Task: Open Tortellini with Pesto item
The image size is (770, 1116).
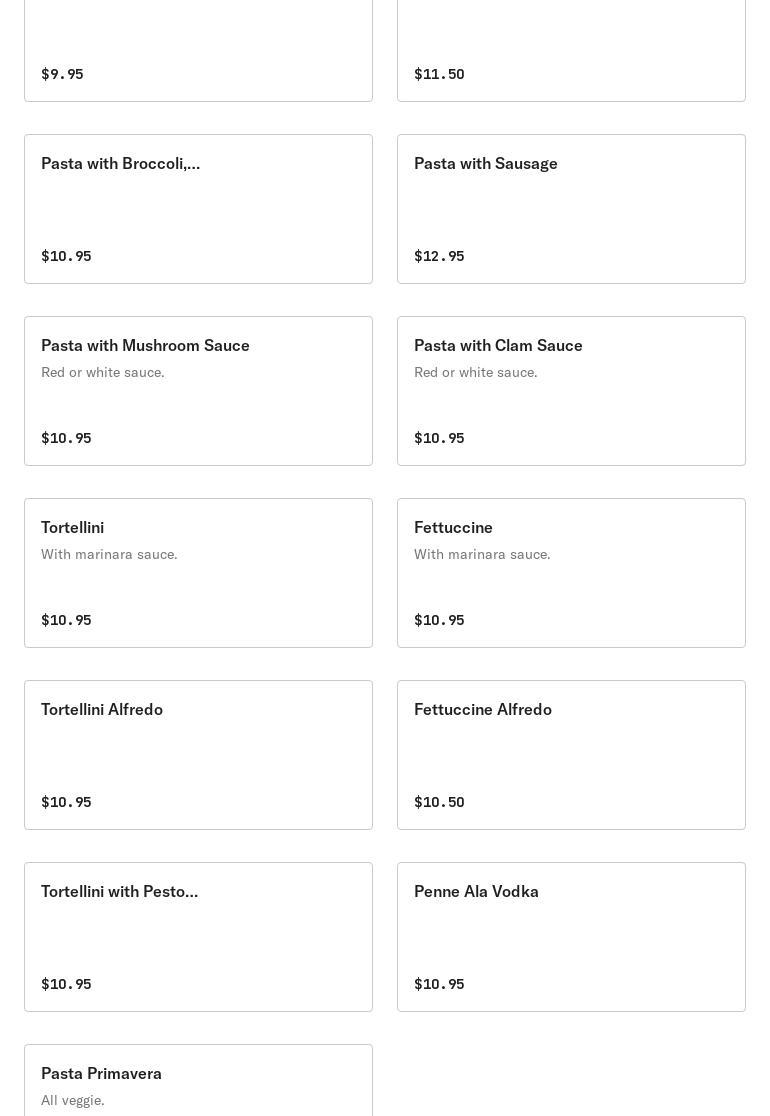Action: point(198,937)
